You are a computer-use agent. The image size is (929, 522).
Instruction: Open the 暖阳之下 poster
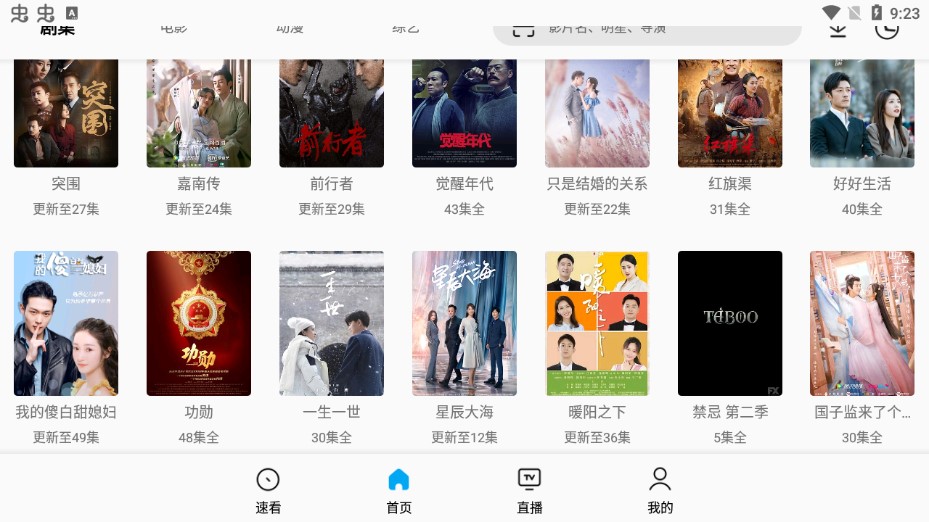point(597,323)
